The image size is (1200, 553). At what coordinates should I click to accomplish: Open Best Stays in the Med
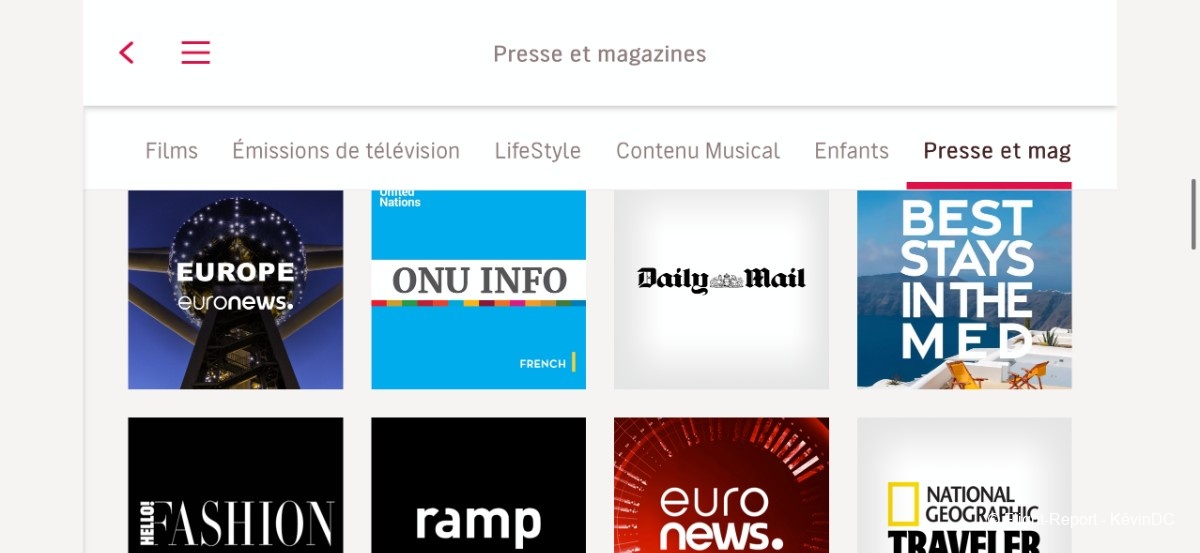pyautogui.click(x=964, y=289)
